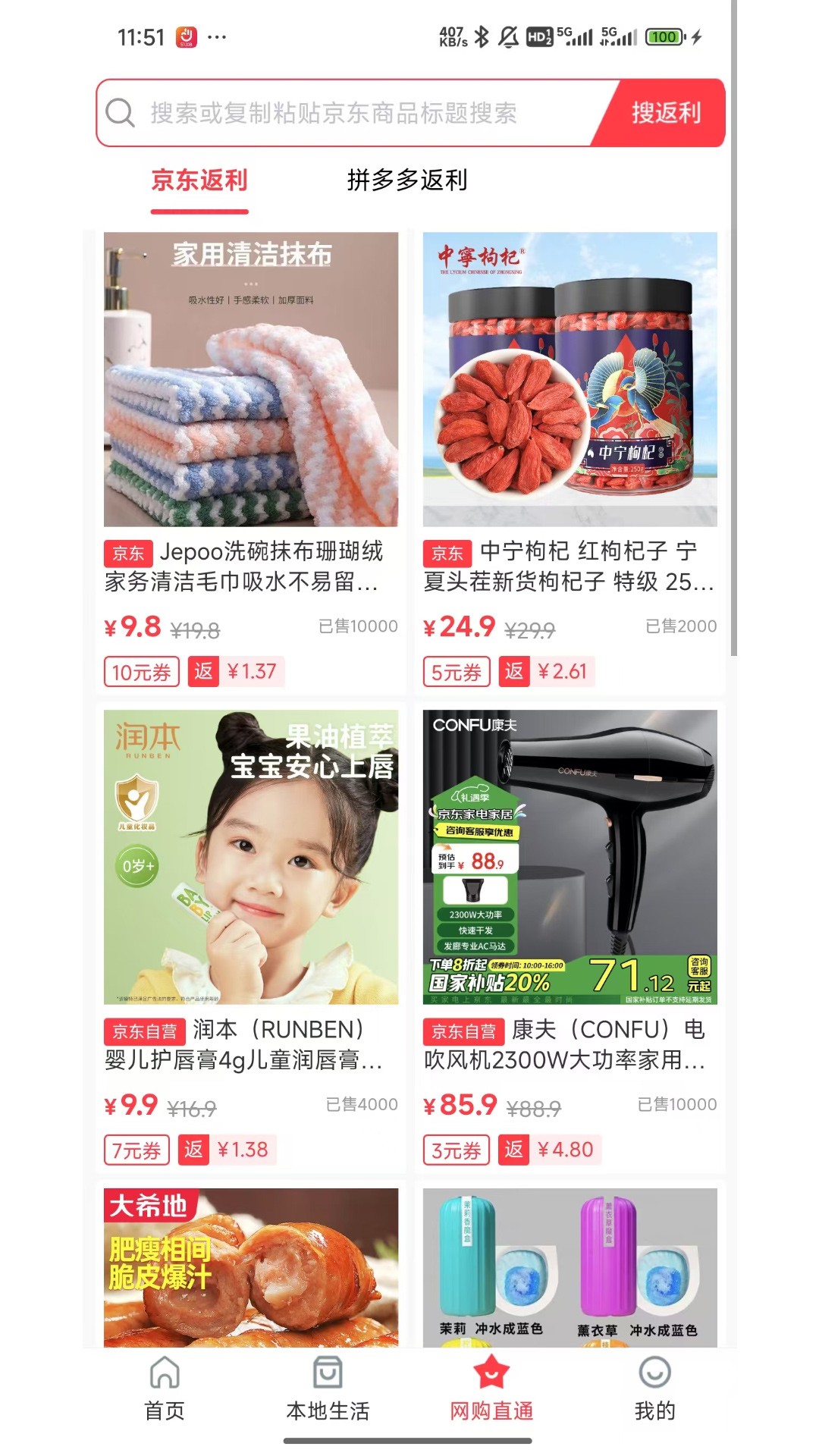The image size is (819, 1456).
Task: Go to the 首页 tab
Action: tap(165, 1389)
